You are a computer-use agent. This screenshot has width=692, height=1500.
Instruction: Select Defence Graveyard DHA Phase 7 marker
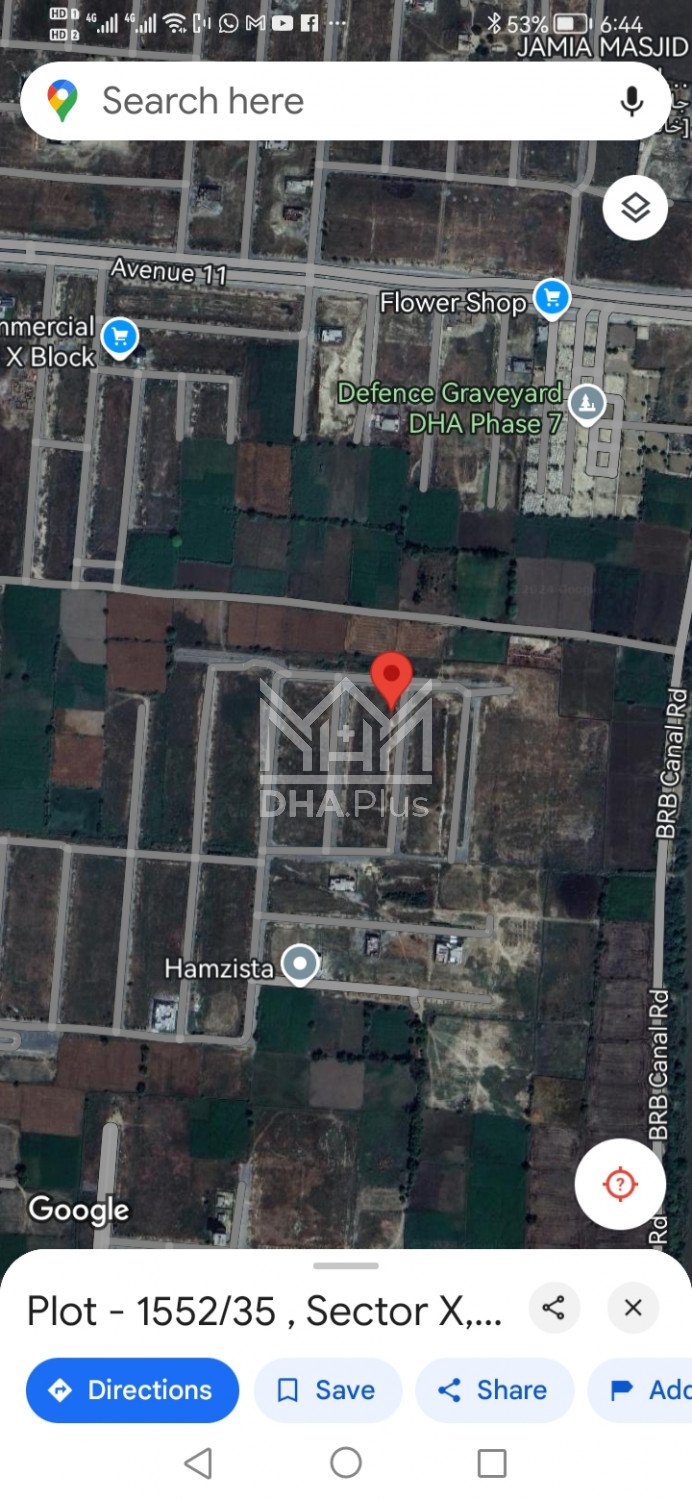[x=585, y=404]
